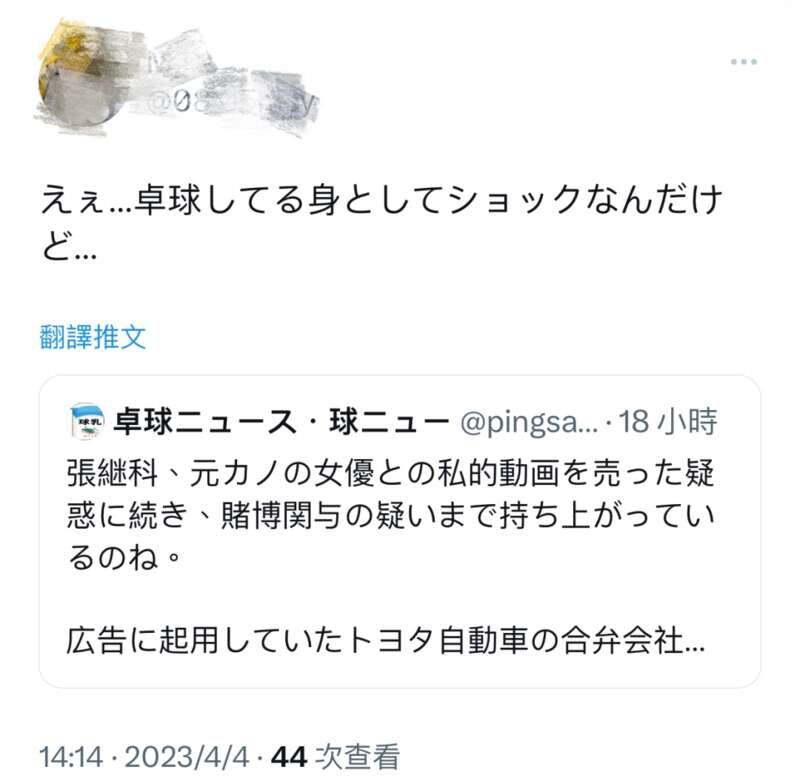Open the tweet's three-dot overflow menu
Viewport: 800px width, 781px height.
click(742, 62)
